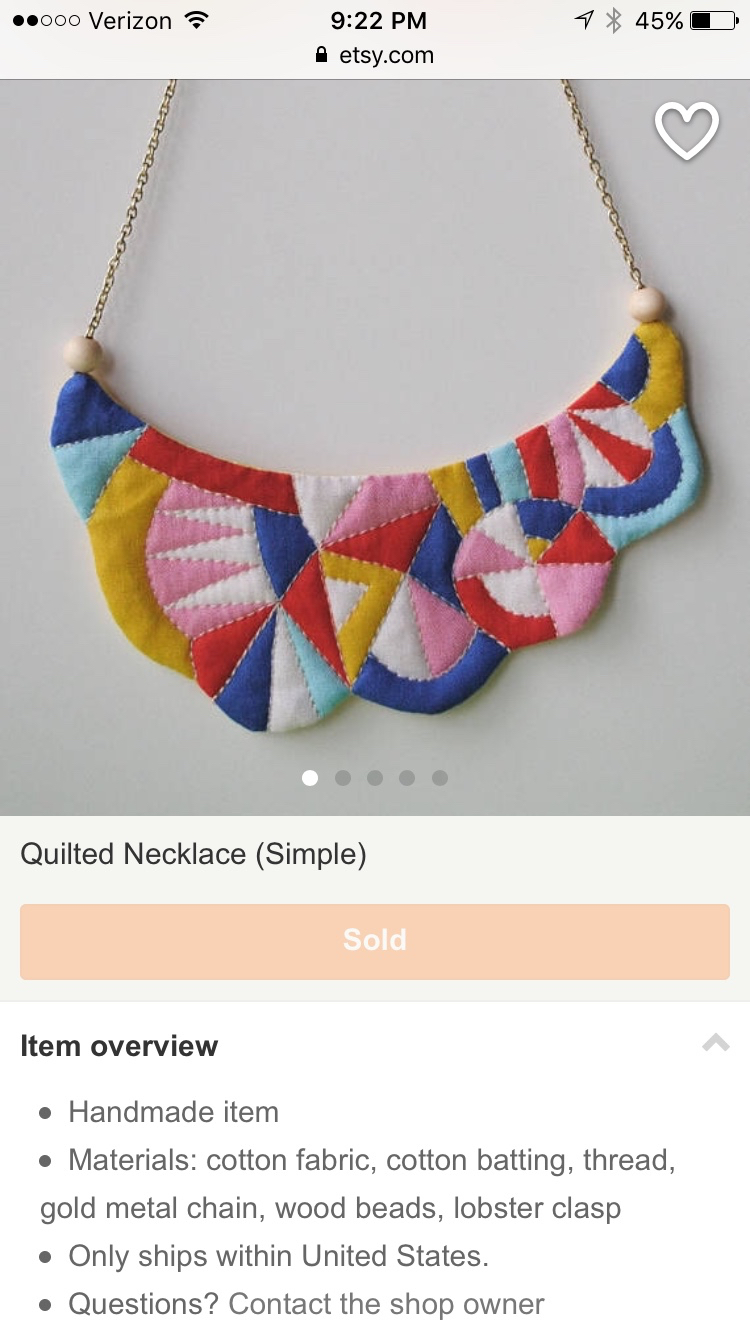Tap the Sold button
Image resolution: width=750 pixels, height=1334 pixels.
pos(375,941)
